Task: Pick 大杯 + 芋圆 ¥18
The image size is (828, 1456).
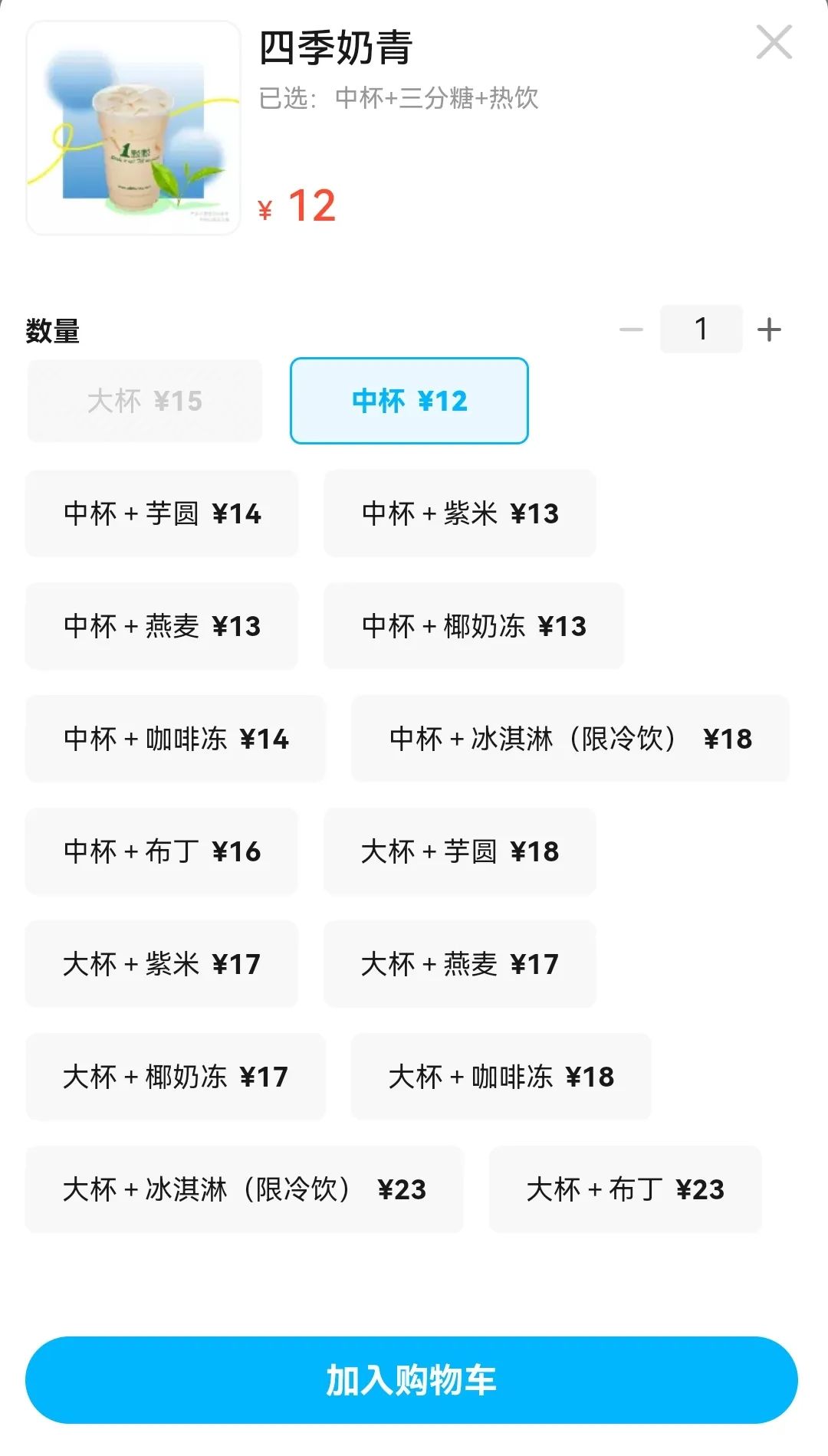Action: click(460, 851)
